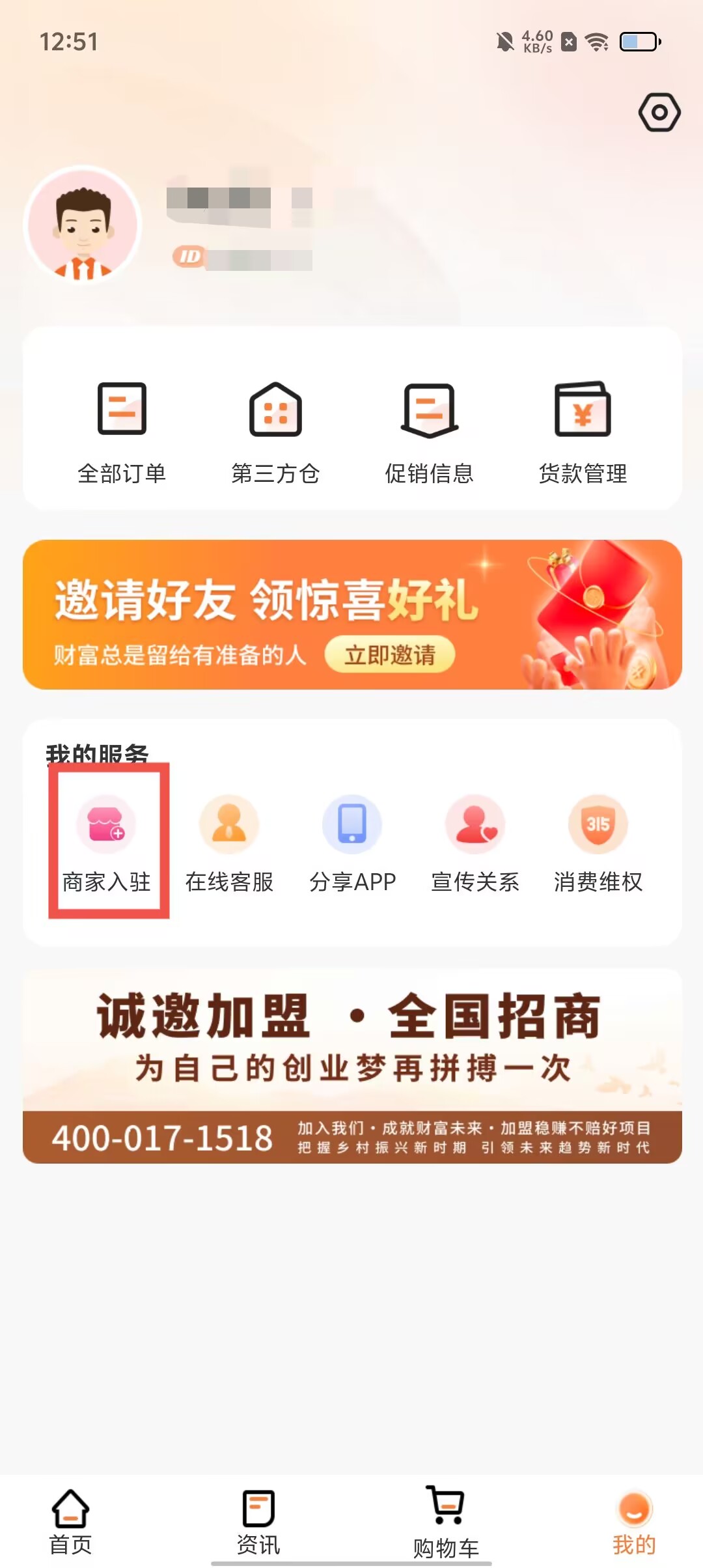Open the 诚邀加盟 franchise banner

[x=352, y=1065]
